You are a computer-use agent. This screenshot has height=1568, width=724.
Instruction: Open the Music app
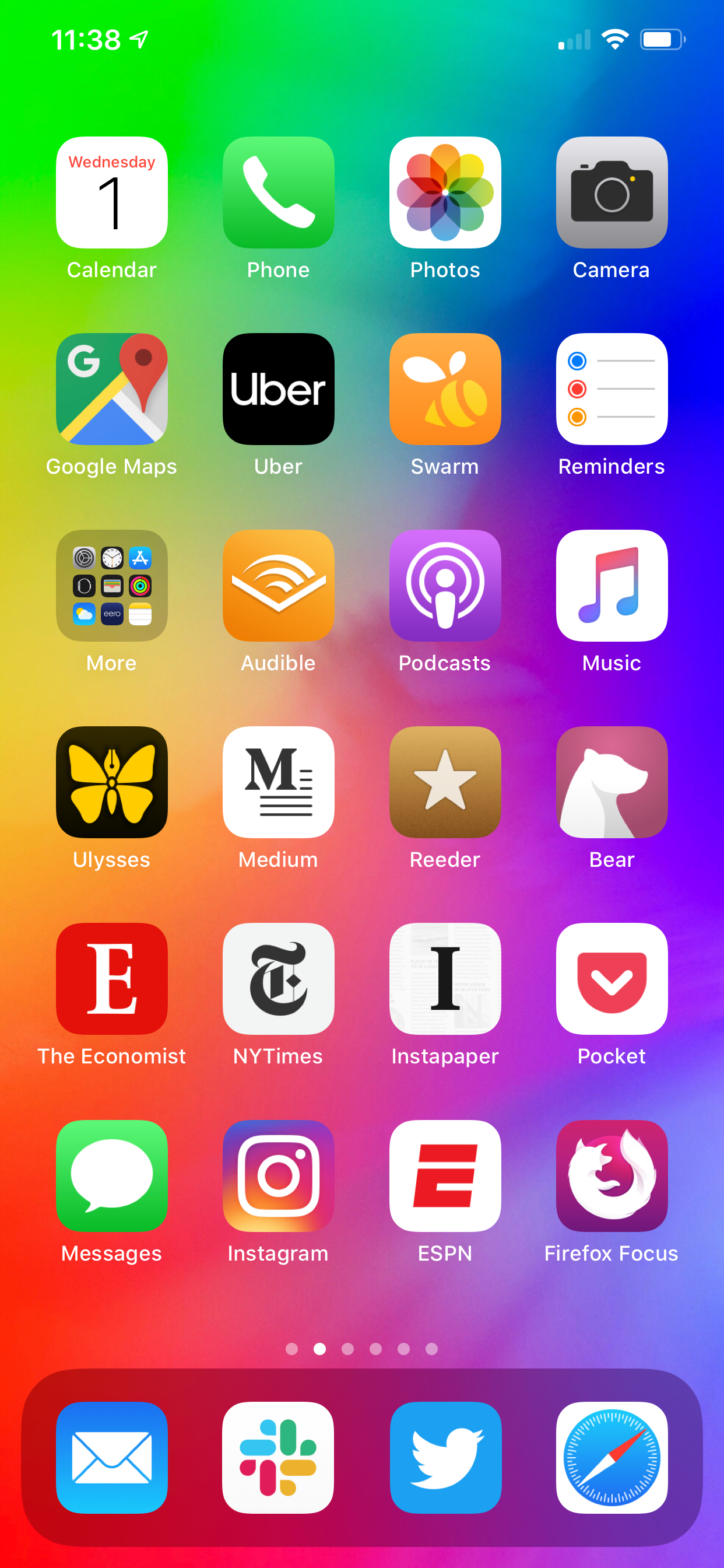point(611,586)
